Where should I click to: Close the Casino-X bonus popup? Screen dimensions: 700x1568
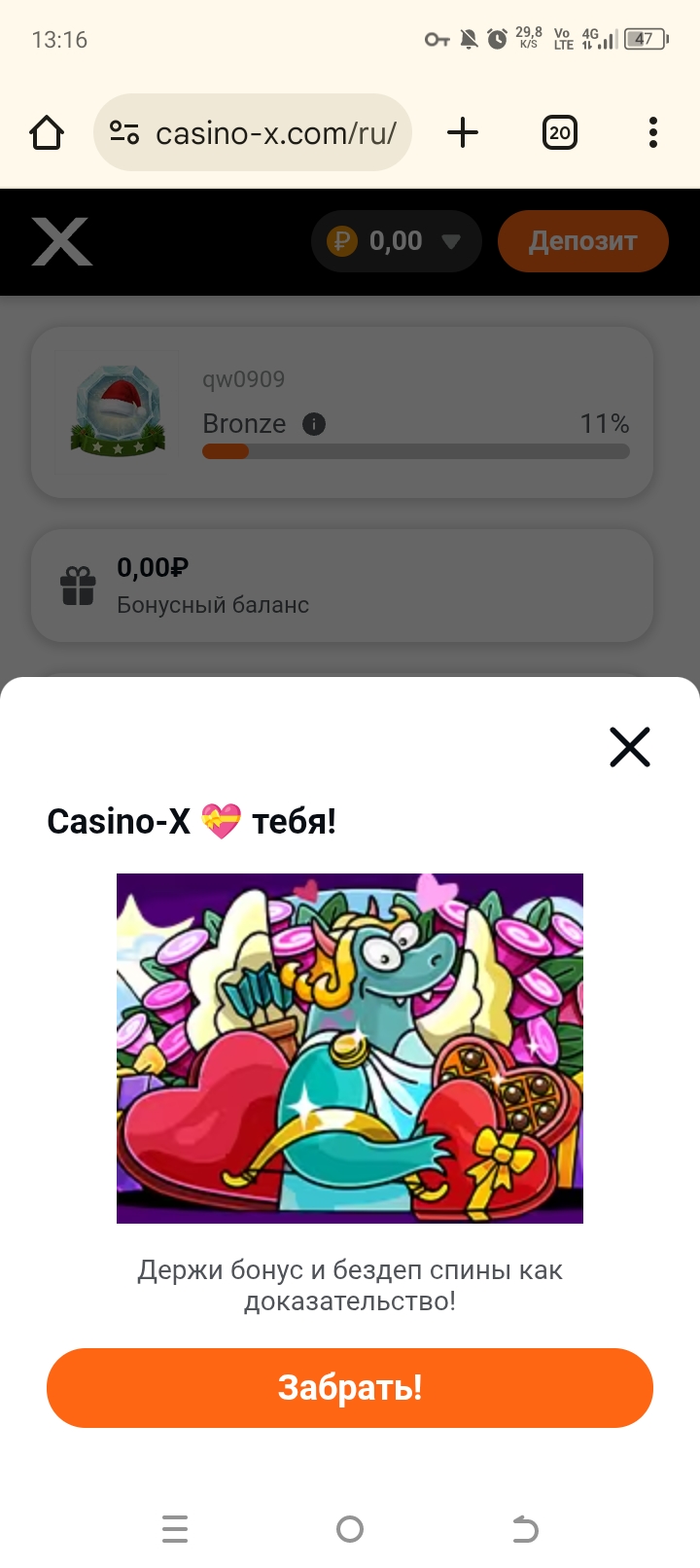(x=629, y=747)
